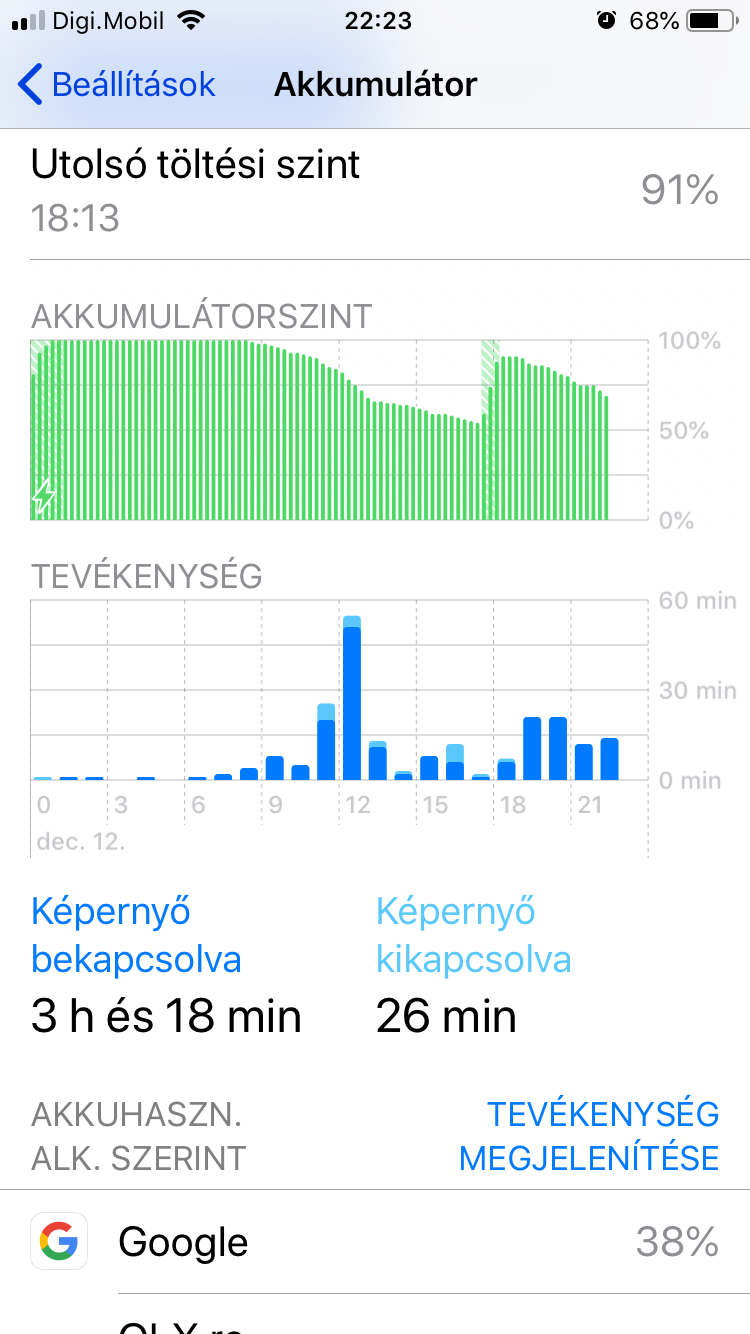
Task: Go back to Beállítások
Action: [117, 85]
